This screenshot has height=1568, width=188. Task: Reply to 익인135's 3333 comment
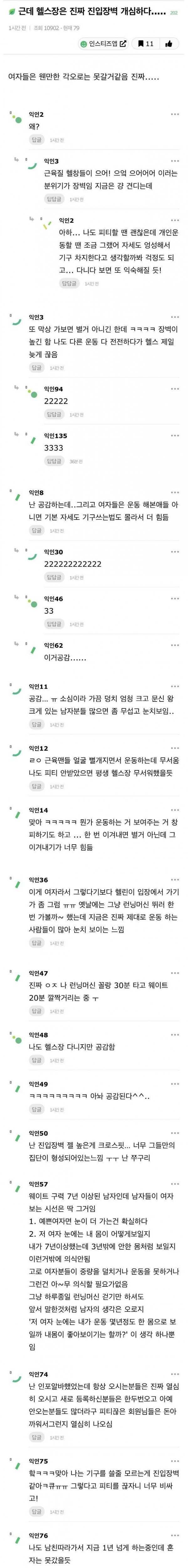54,461
